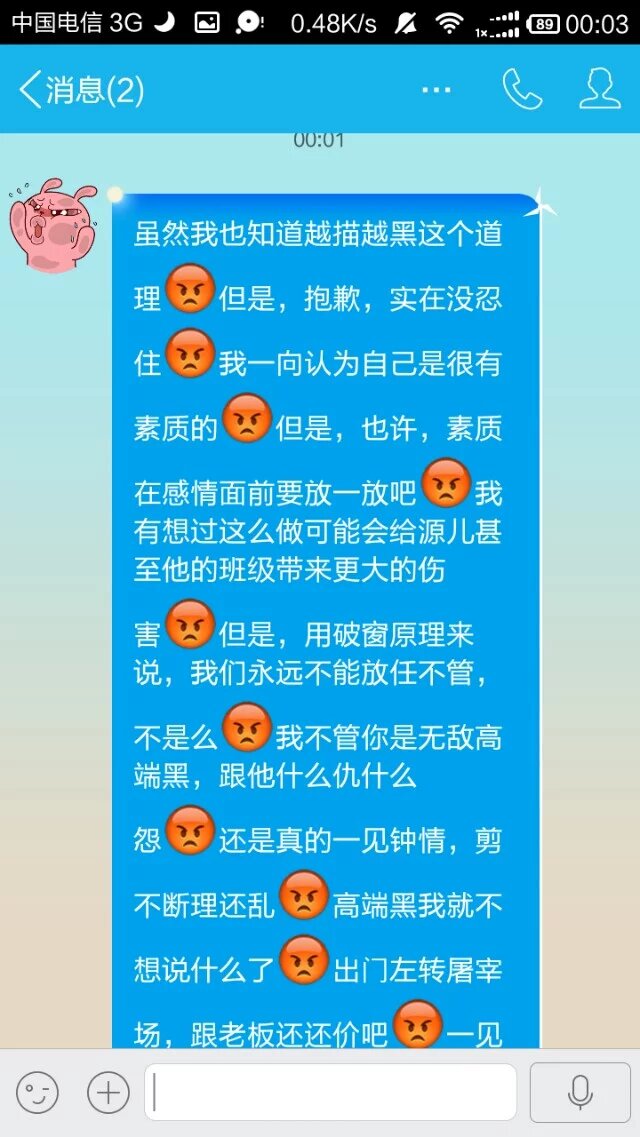The image size is (640, 1137).
Task: Open the contact profile icon
Action: 600,90
